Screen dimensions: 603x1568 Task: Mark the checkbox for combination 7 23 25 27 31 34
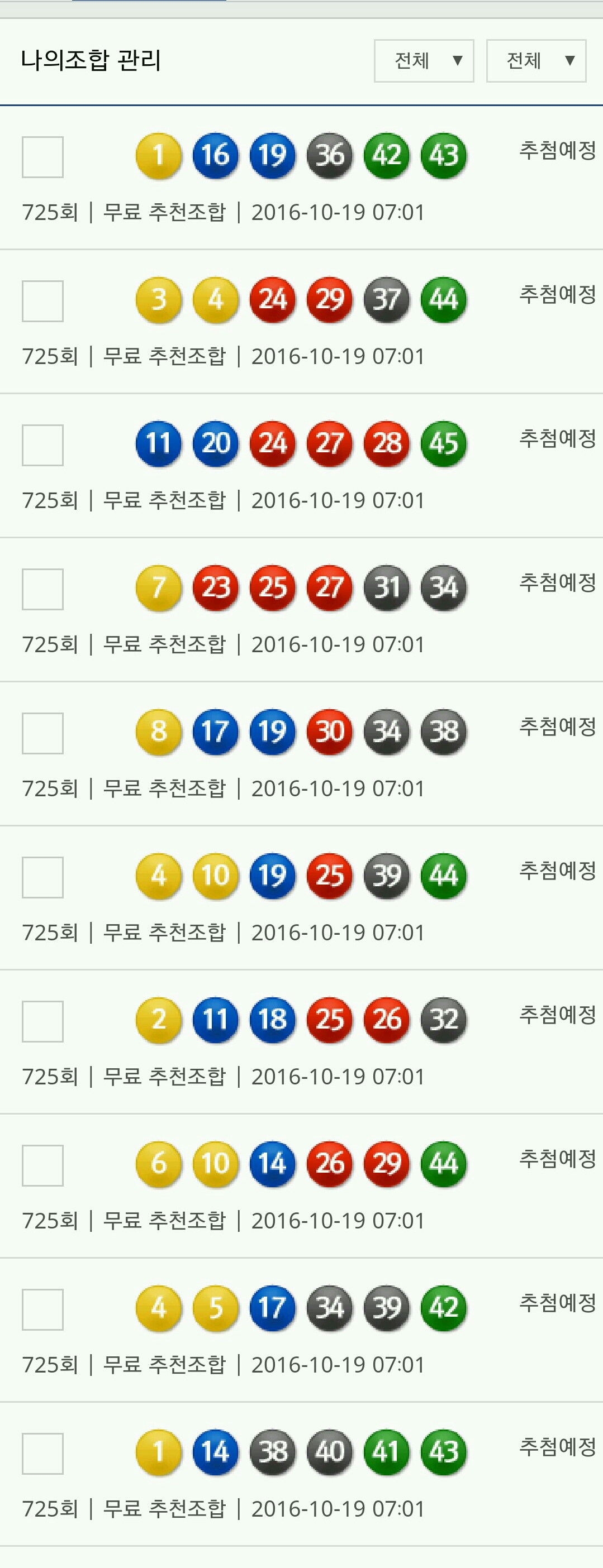(42, 589)
